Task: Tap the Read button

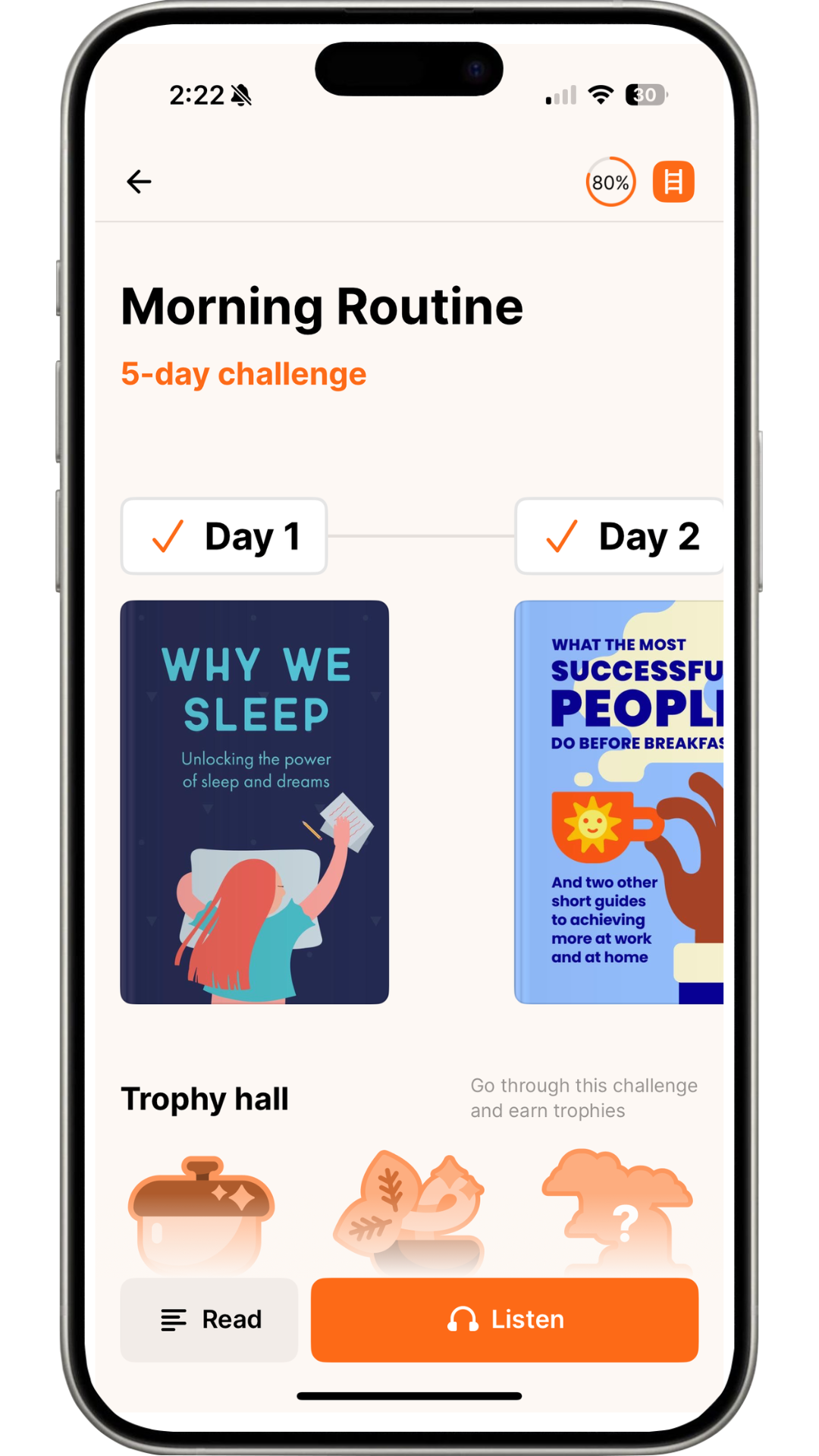Action: coord(209,1319)
